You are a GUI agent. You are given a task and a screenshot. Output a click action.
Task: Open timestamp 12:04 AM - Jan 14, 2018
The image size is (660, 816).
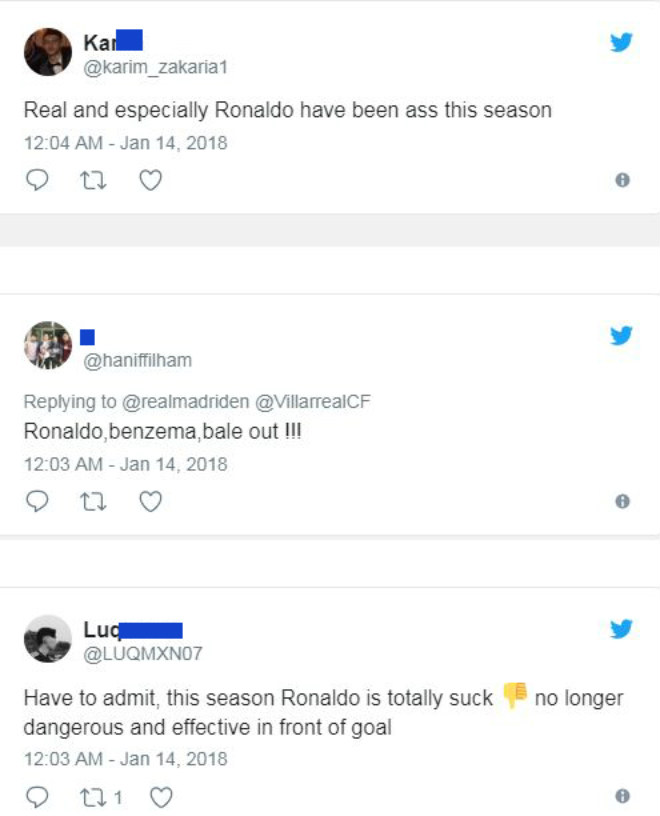tap(125, 143)
